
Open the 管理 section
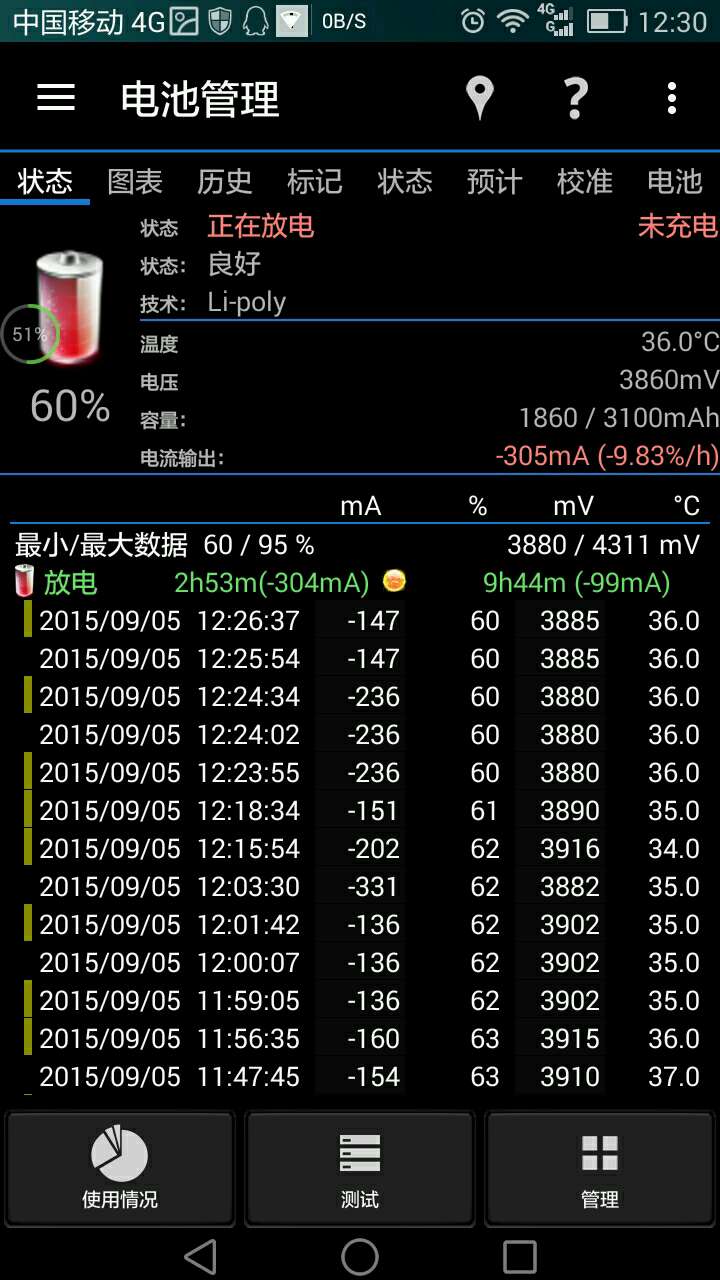[600, 1168]
